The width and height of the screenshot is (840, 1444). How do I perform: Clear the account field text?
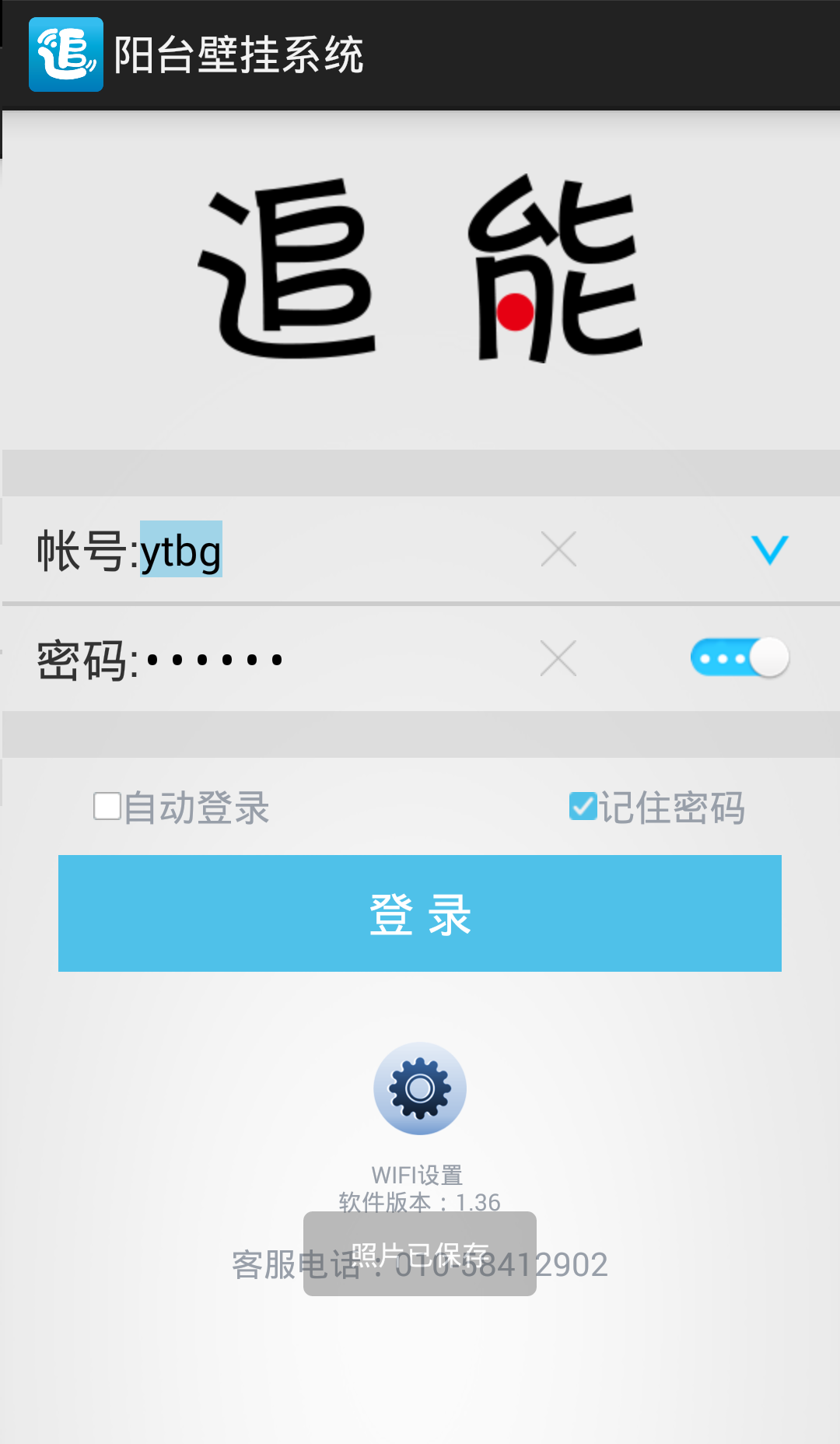pyautogui.click(x=558, y=549)
